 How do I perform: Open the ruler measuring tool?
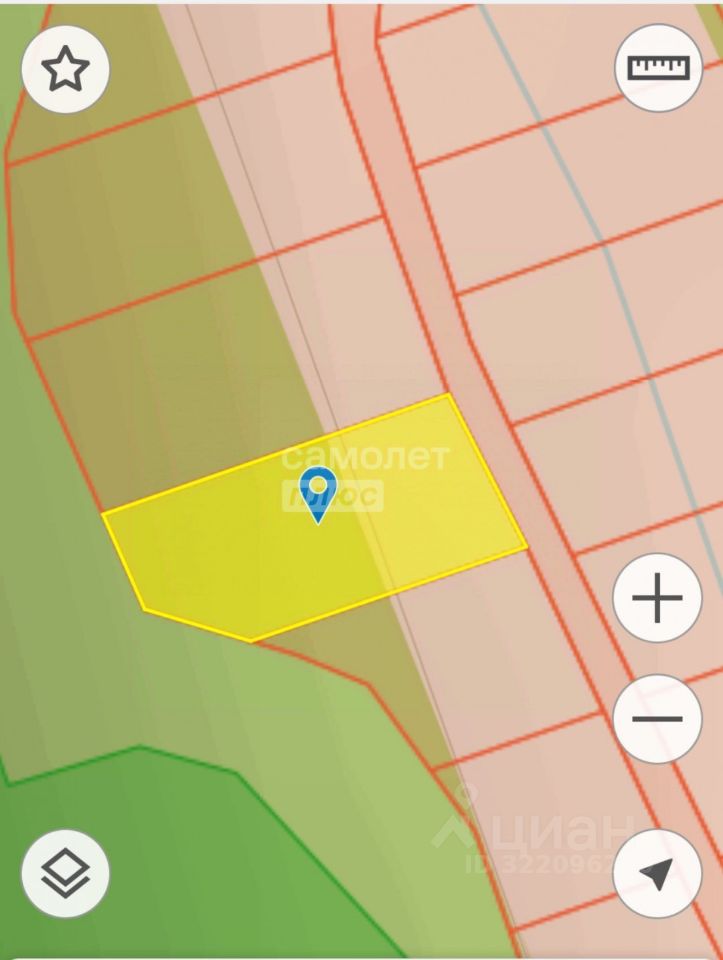click(x=658, y=67)
